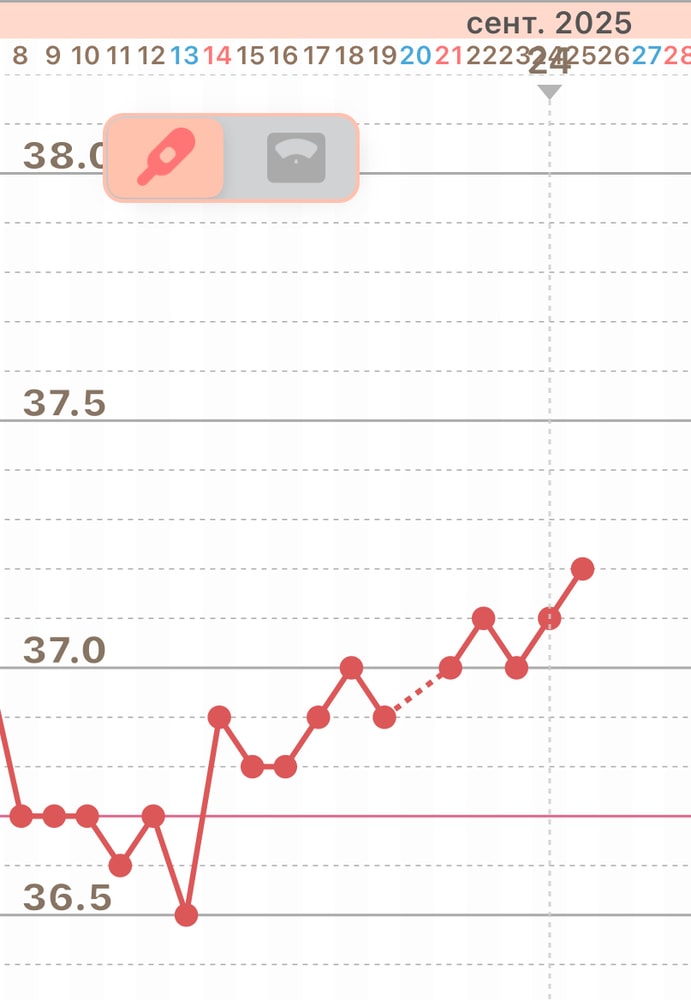Switch to the thermometer temperature chart

(x=166, y=157)
